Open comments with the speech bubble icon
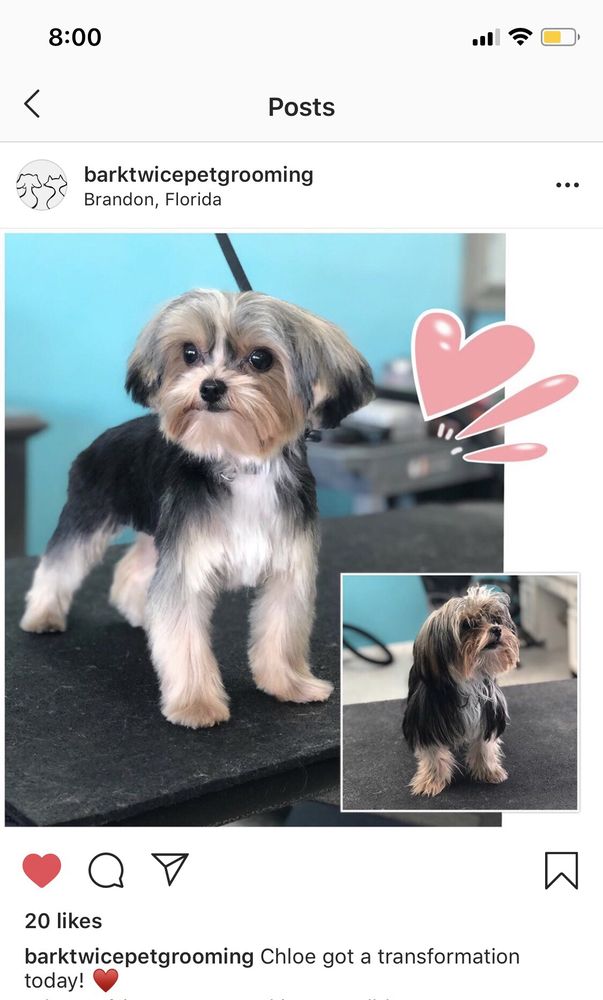The width and height of the screenshot is (603, 1000). point(106,870)
